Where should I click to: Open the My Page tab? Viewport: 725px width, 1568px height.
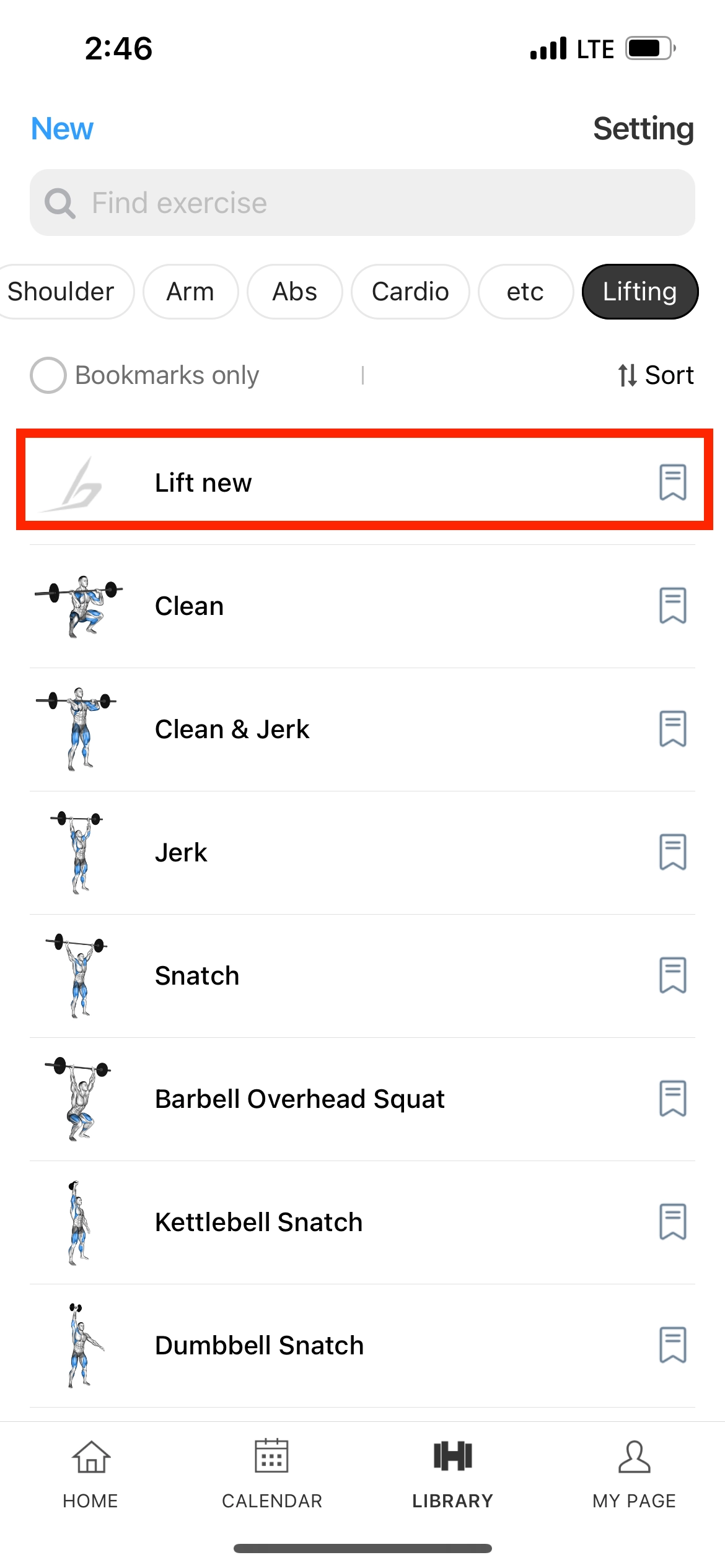click(x=634, y=1474)
